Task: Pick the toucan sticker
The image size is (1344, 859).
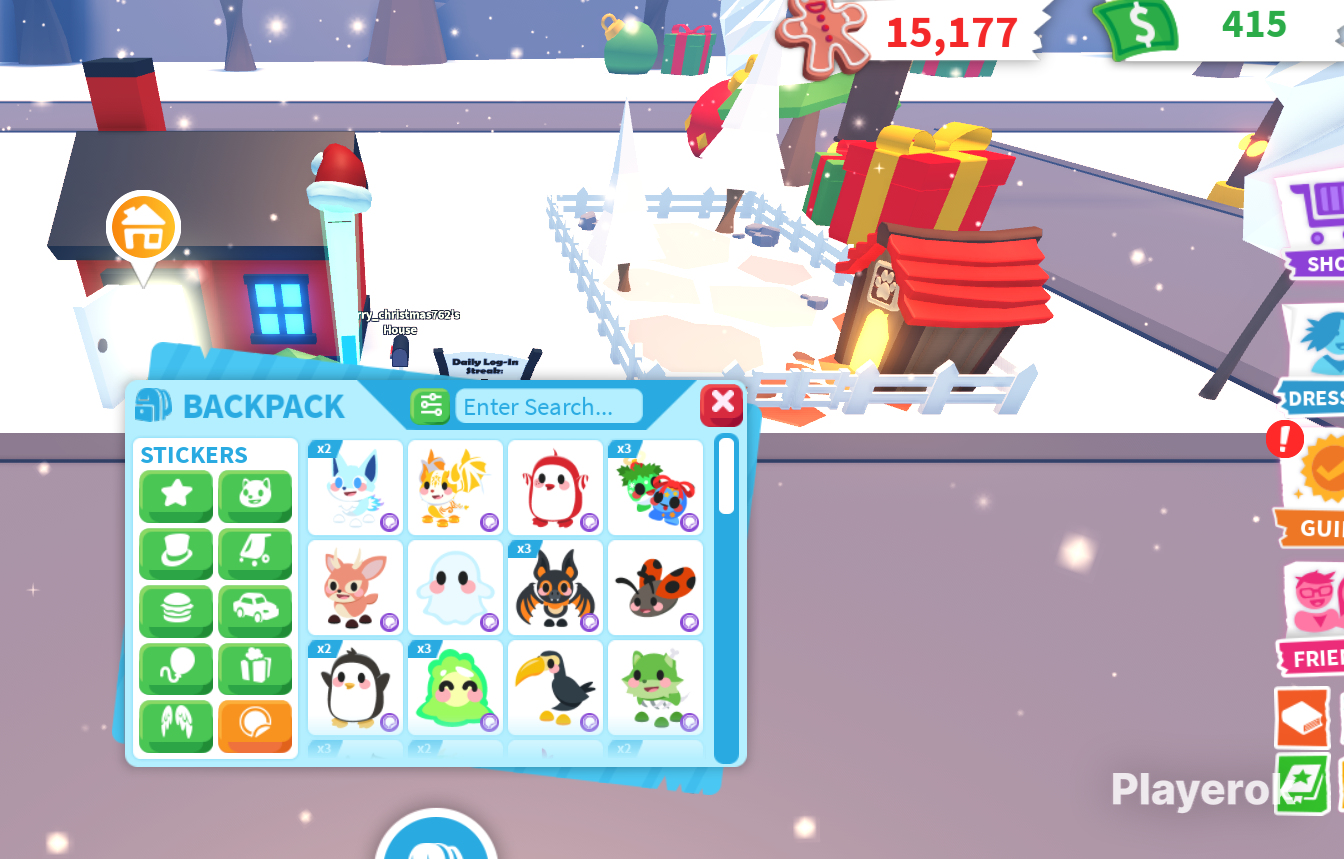Action: [x=555, y=688]
